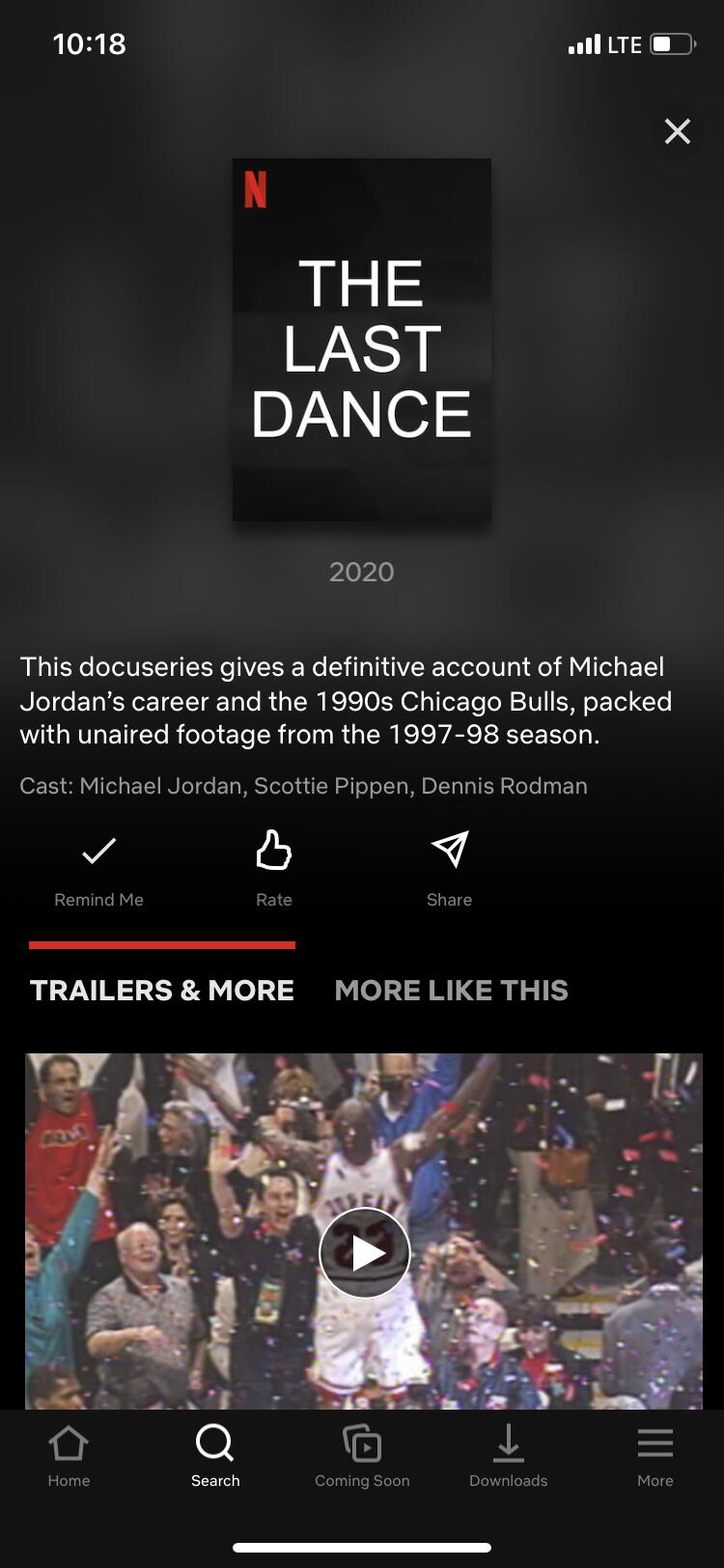This screenshot has width=724, height=1568.
Task: Open the Search tab
Action: point(214,1456)
